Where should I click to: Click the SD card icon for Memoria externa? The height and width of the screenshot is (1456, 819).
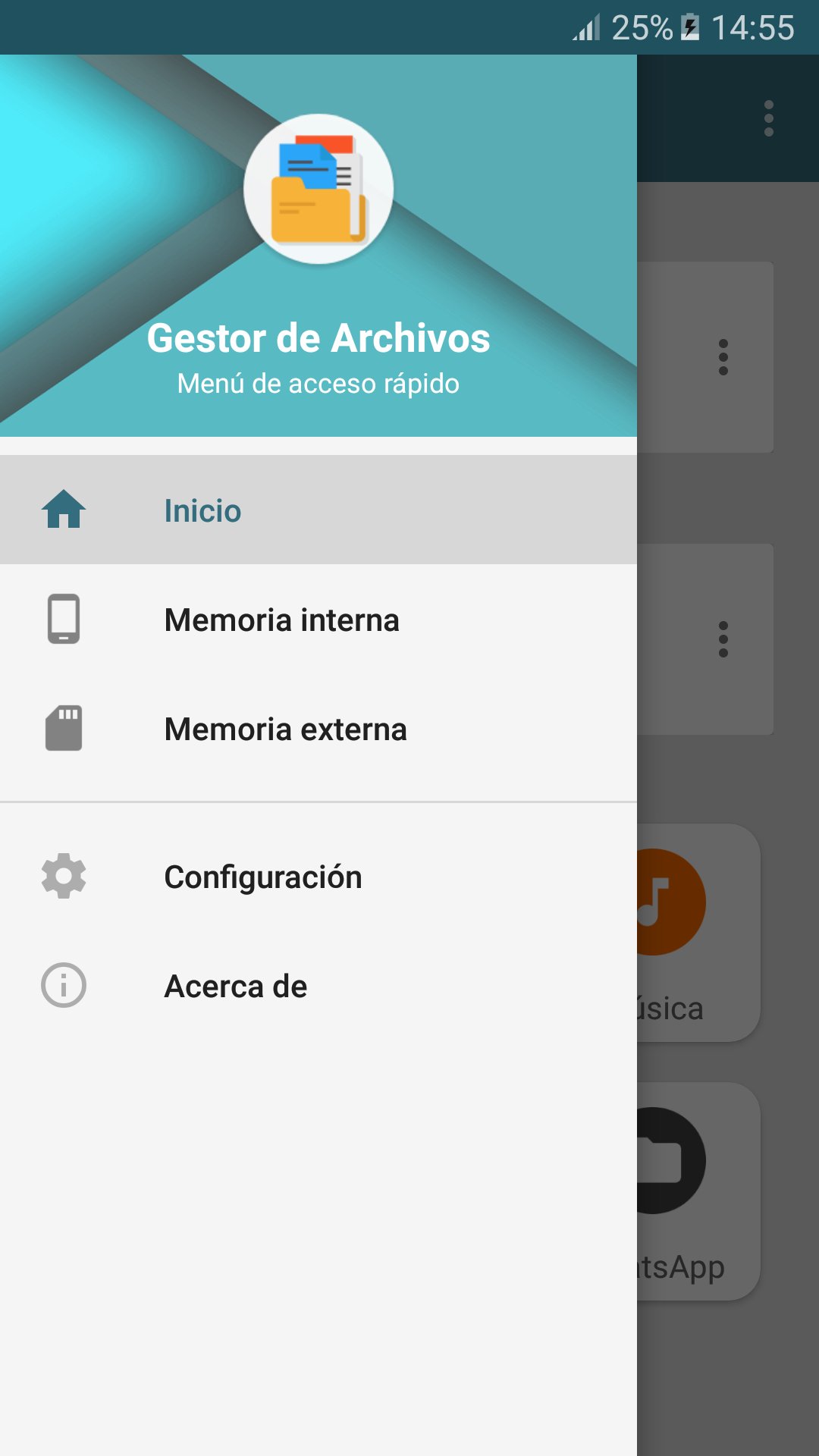click(x=64, y=729)
